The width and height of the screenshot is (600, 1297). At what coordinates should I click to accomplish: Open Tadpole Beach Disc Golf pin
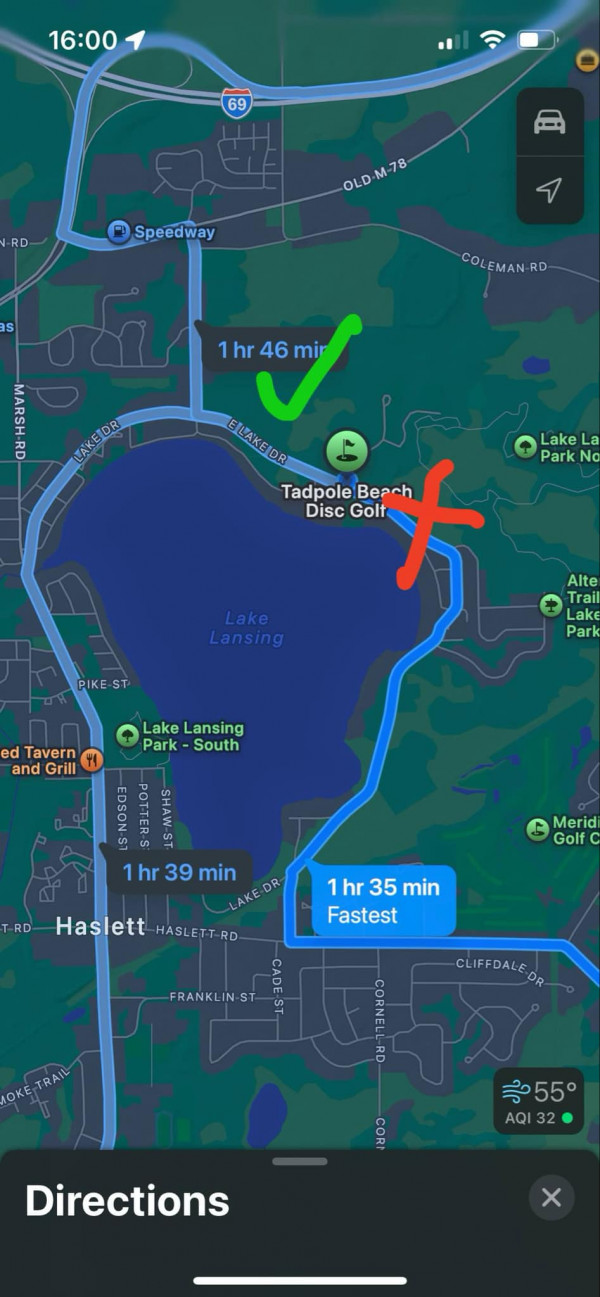coord(346,450)
